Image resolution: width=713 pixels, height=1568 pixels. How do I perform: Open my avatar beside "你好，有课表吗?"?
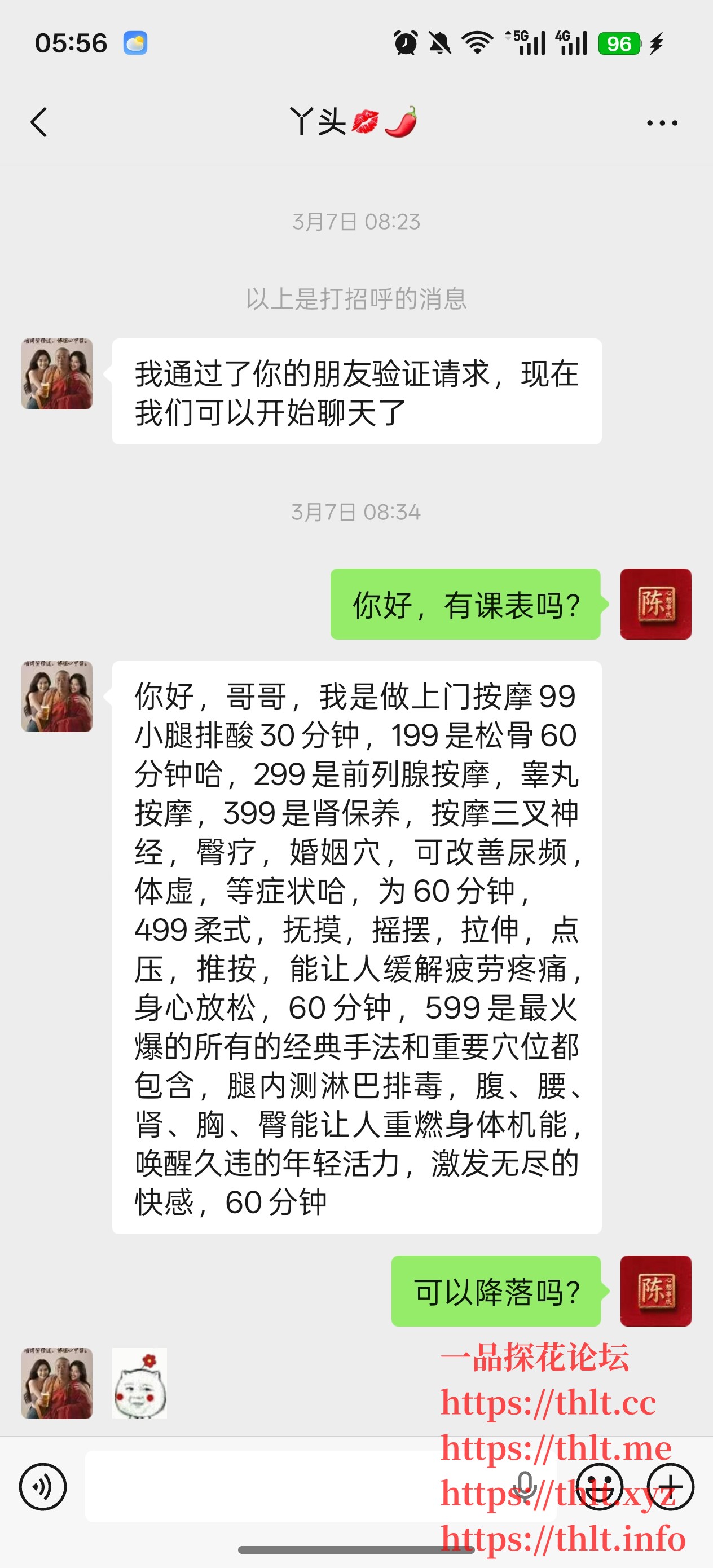click(655, 604)
